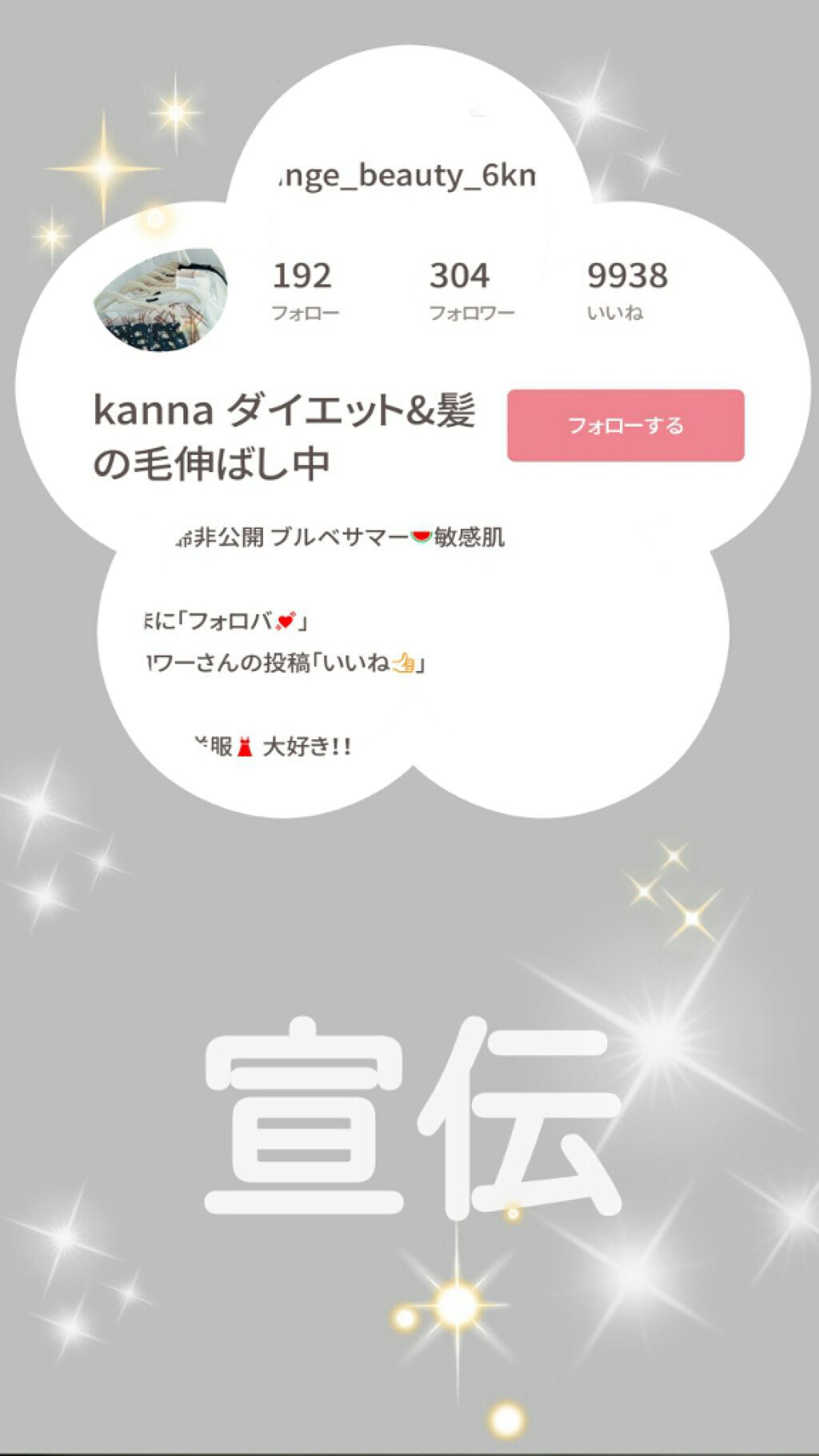Click the thumbs-up emoji after いいね

402,664
